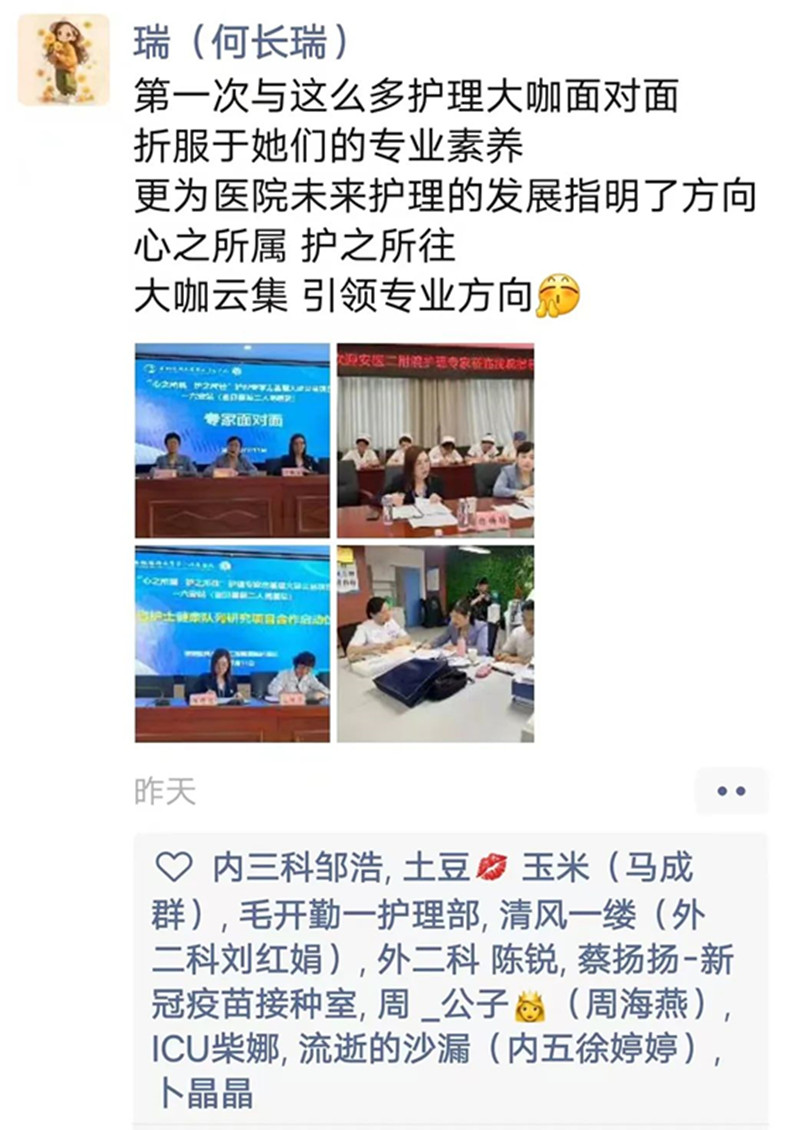Open liker 卜晶晶's profile
Viewport: 800px width, 1130px height.
202,1093
